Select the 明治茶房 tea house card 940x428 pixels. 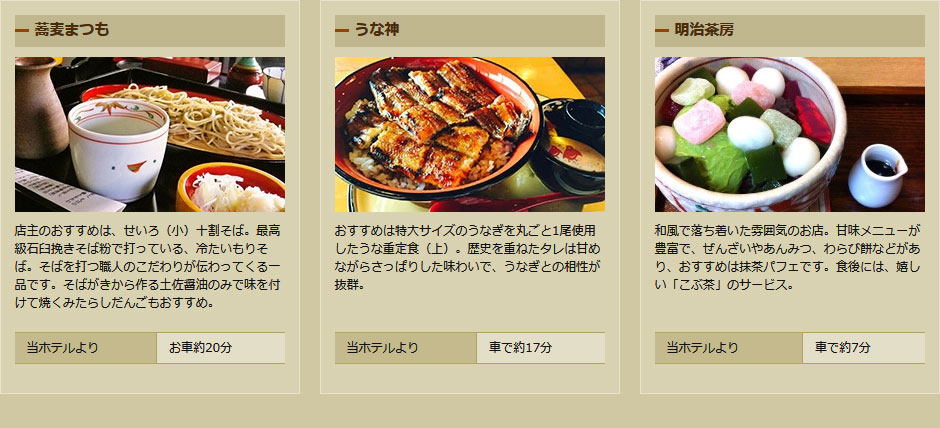click(x=789, y=134)
